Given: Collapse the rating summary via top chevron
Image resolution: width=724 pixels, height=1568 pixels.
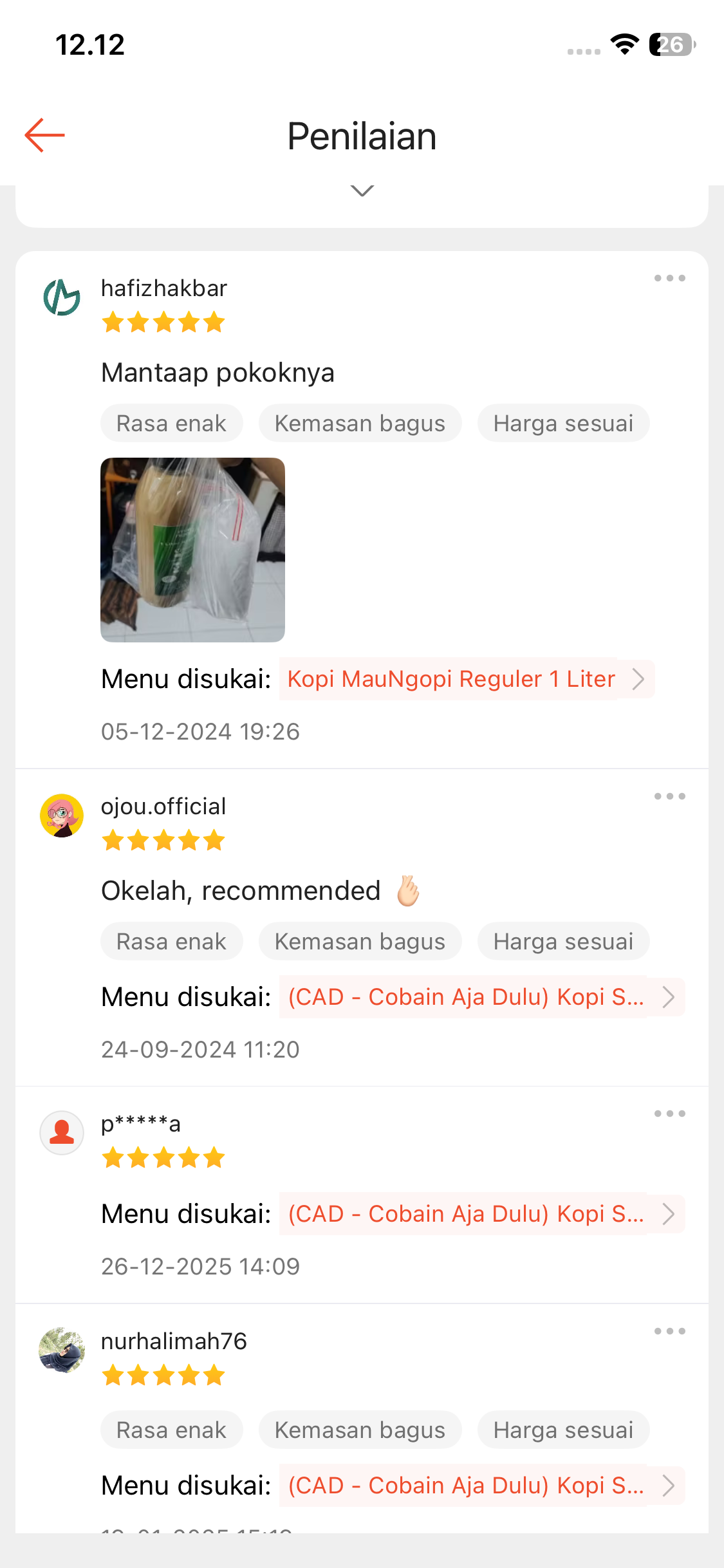Looking at the screenshot, I should (x=362, y=191).
